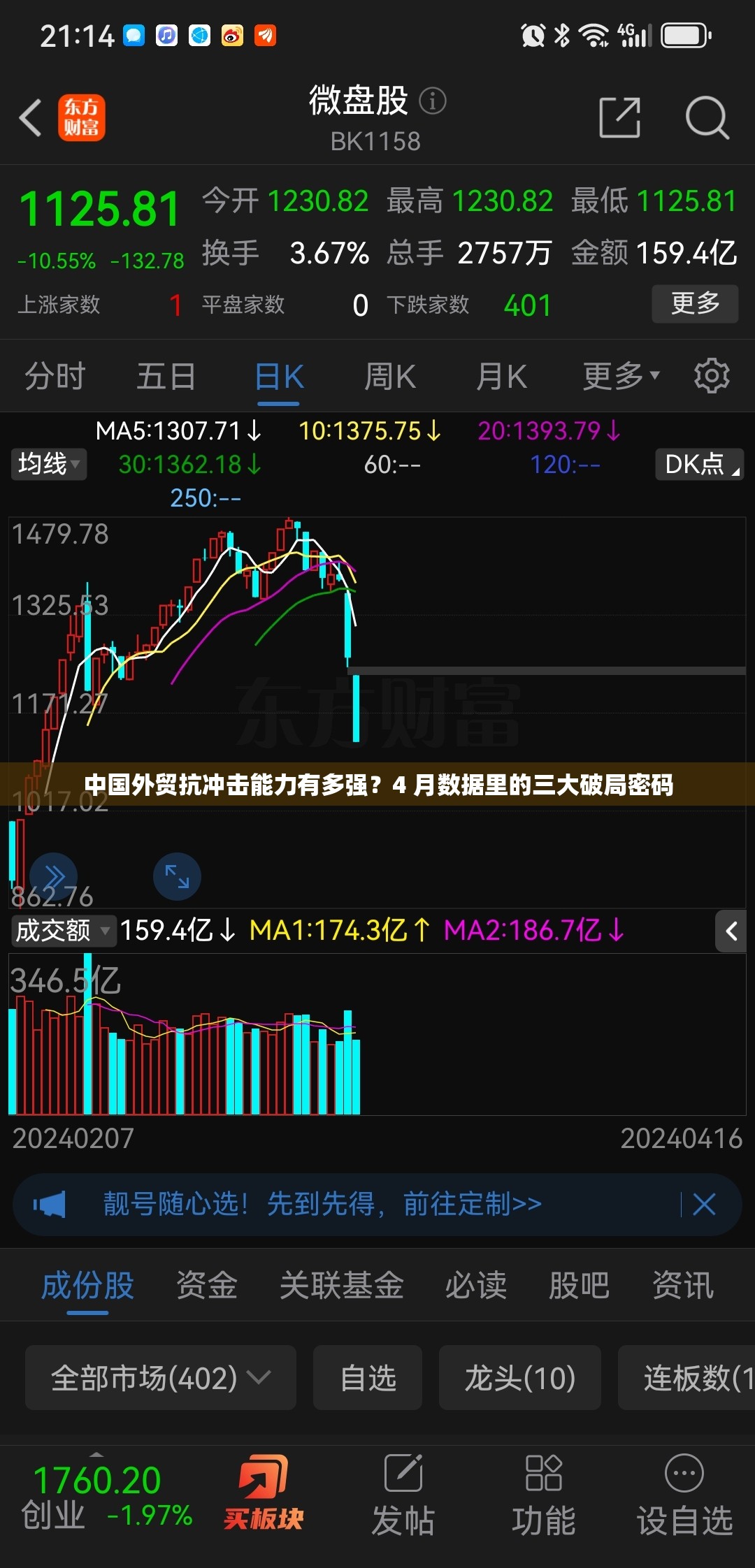This screenshot has width=755, height=1568.
Task: Open chart settings gear icon
Action: [x=712, y=376]
